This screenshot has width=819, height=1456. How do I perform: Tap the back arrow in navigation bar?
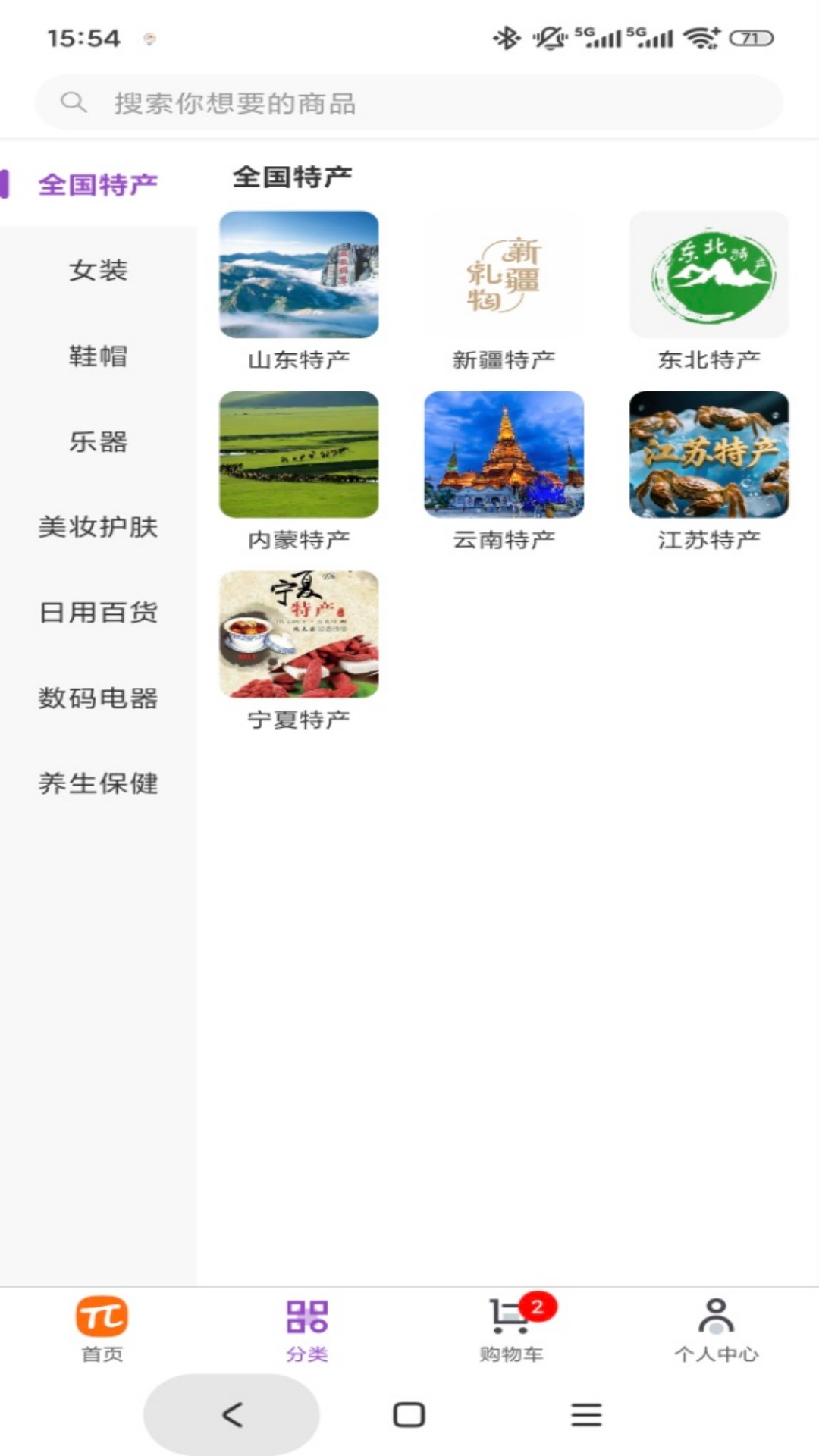(x=229, y=1413)
